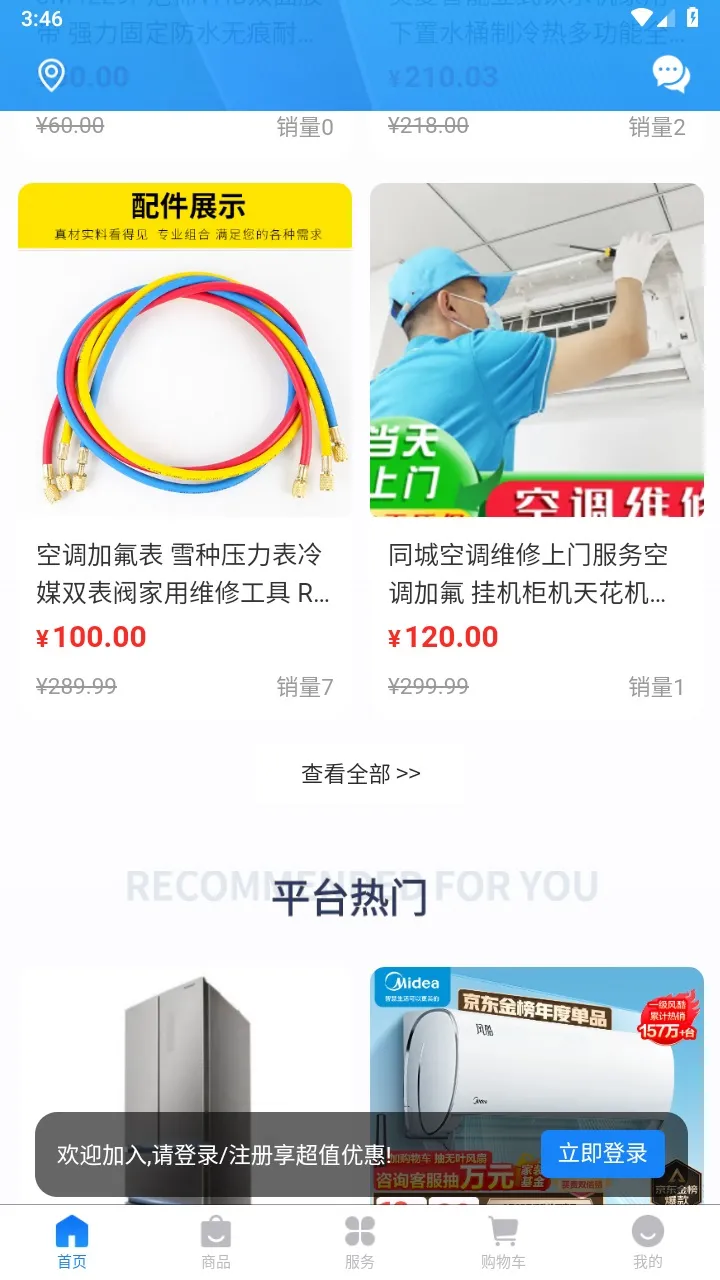Open the refrigerator product card
720x1280 pixels.
(185, 1040)
